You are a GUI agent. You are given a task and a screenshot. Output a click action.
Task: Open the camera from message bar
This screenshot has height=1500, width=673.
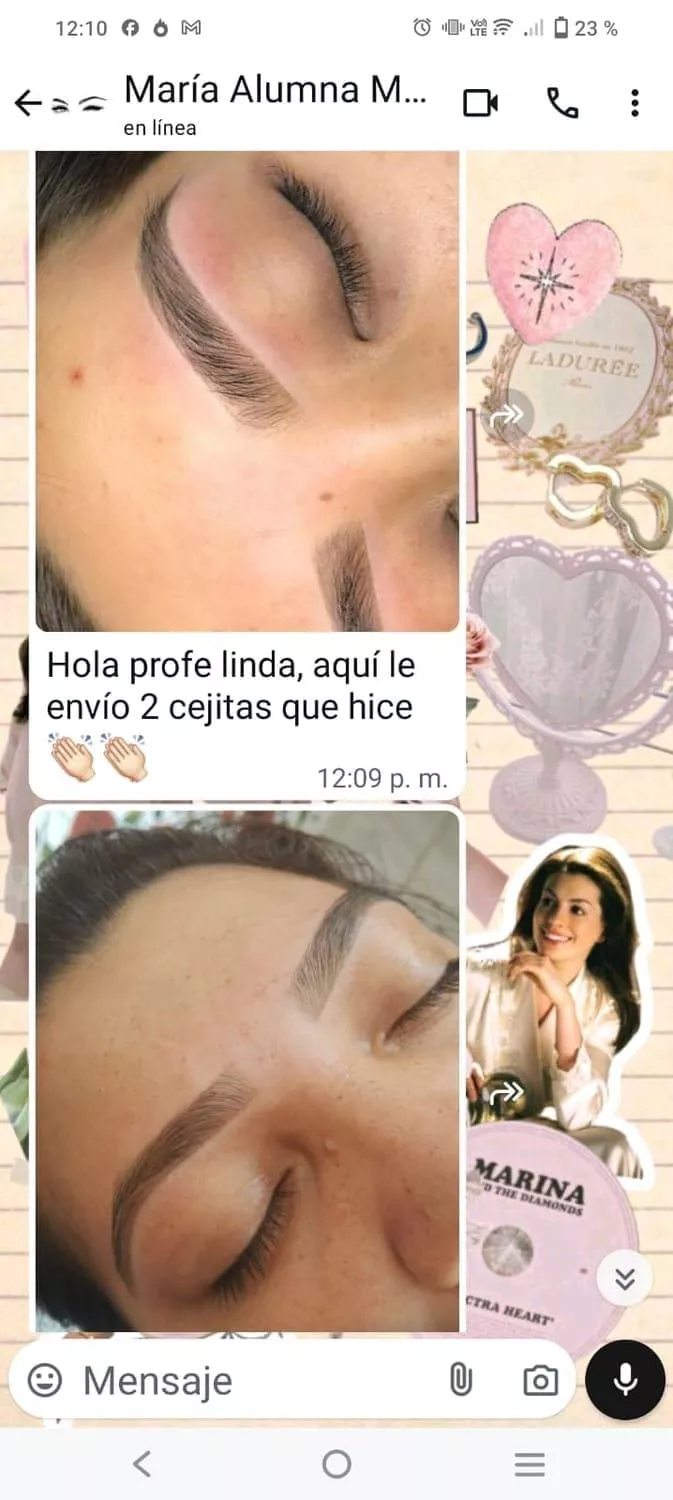coord(540,1381)
